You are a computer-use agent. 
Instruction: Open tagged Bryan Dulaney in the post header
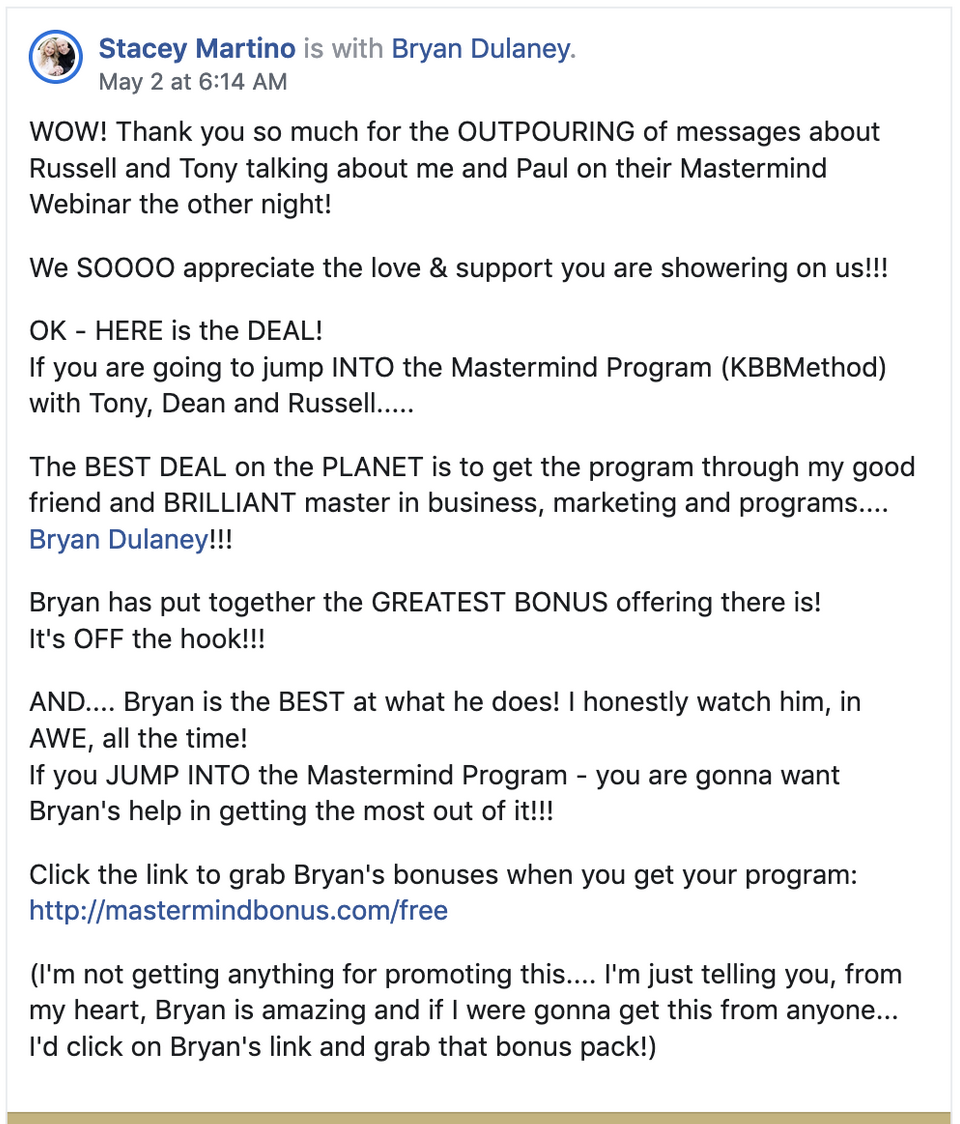480,48
